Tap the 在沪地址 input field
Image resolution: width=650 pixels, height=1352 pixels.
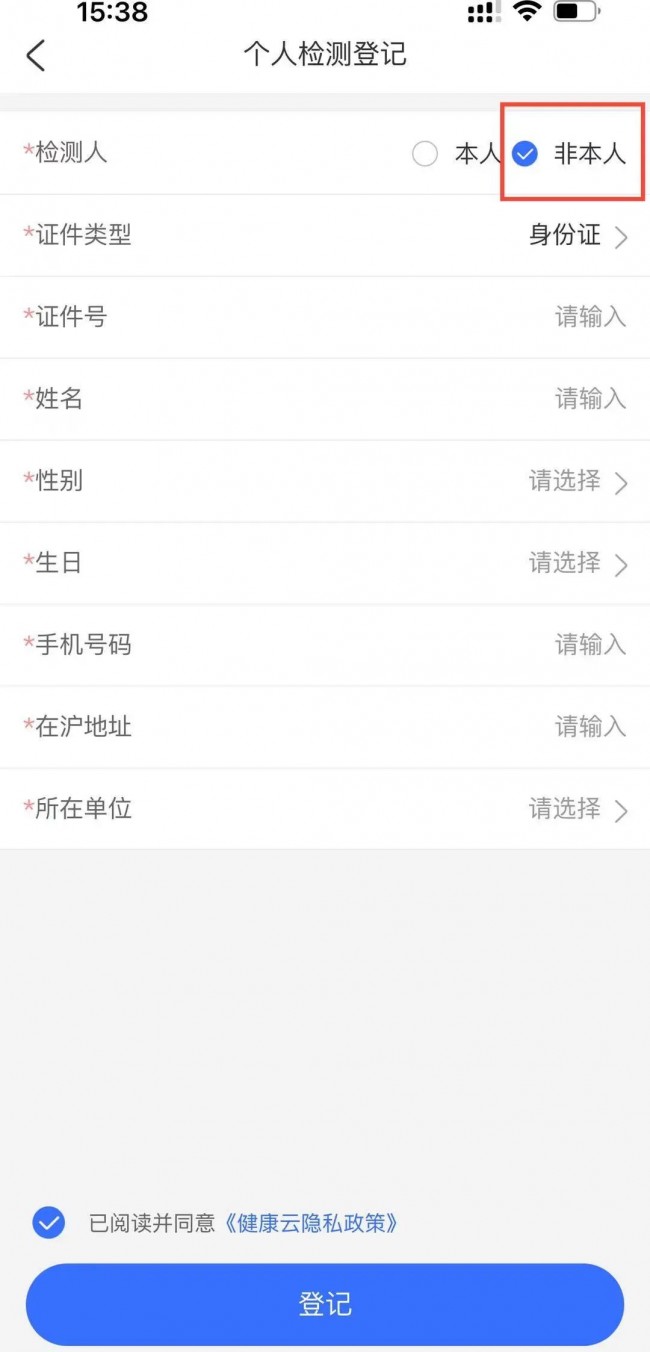[x=325, y=728]
